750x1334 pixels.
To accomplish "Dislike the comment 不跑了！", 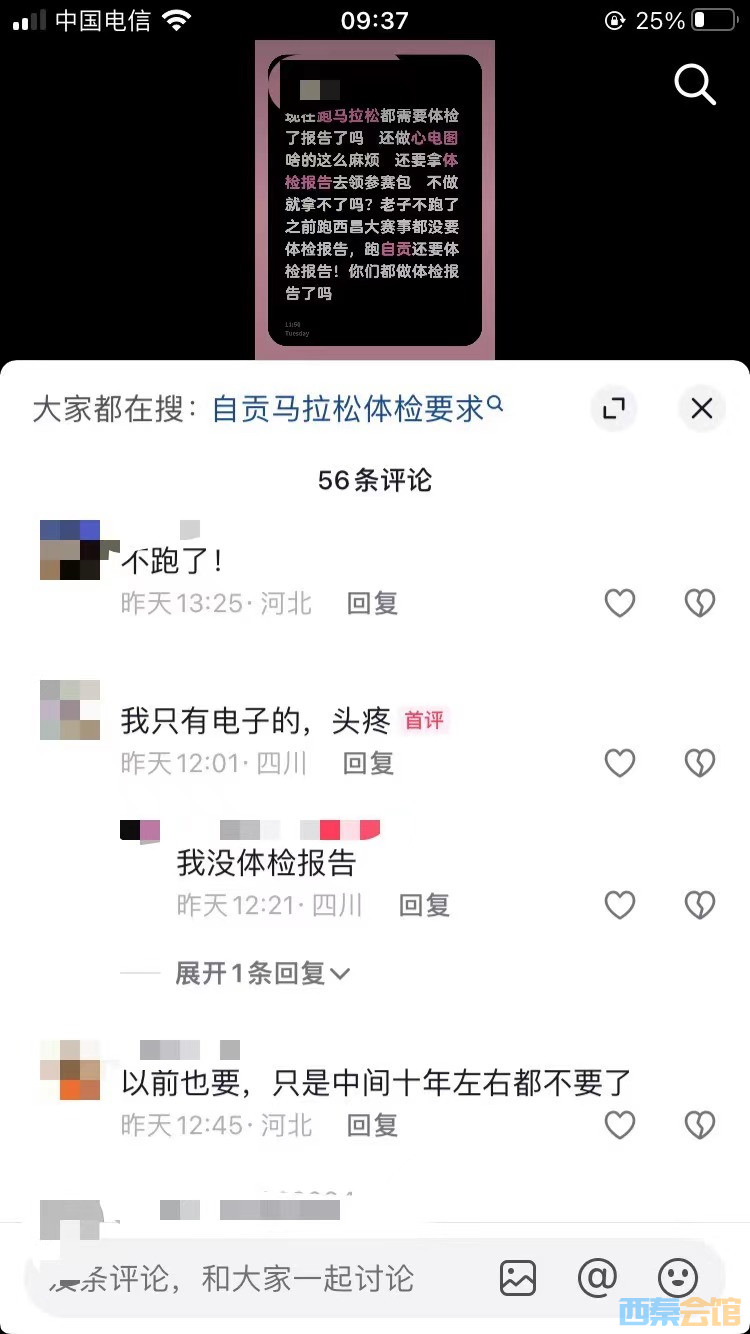I will [699, 603].
